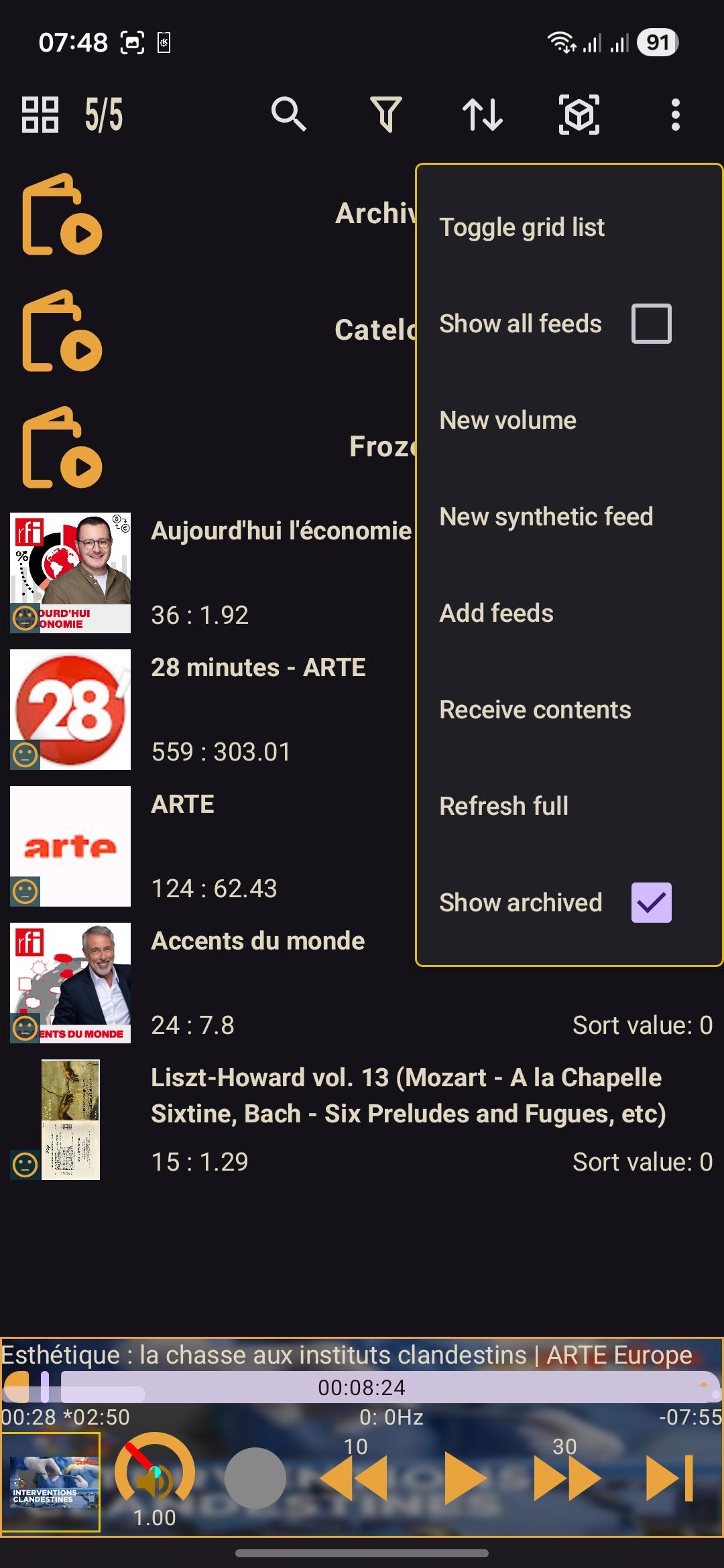Choose New volume from menu
Viewport: 724px width, 1568px height.
pos(568,420)
